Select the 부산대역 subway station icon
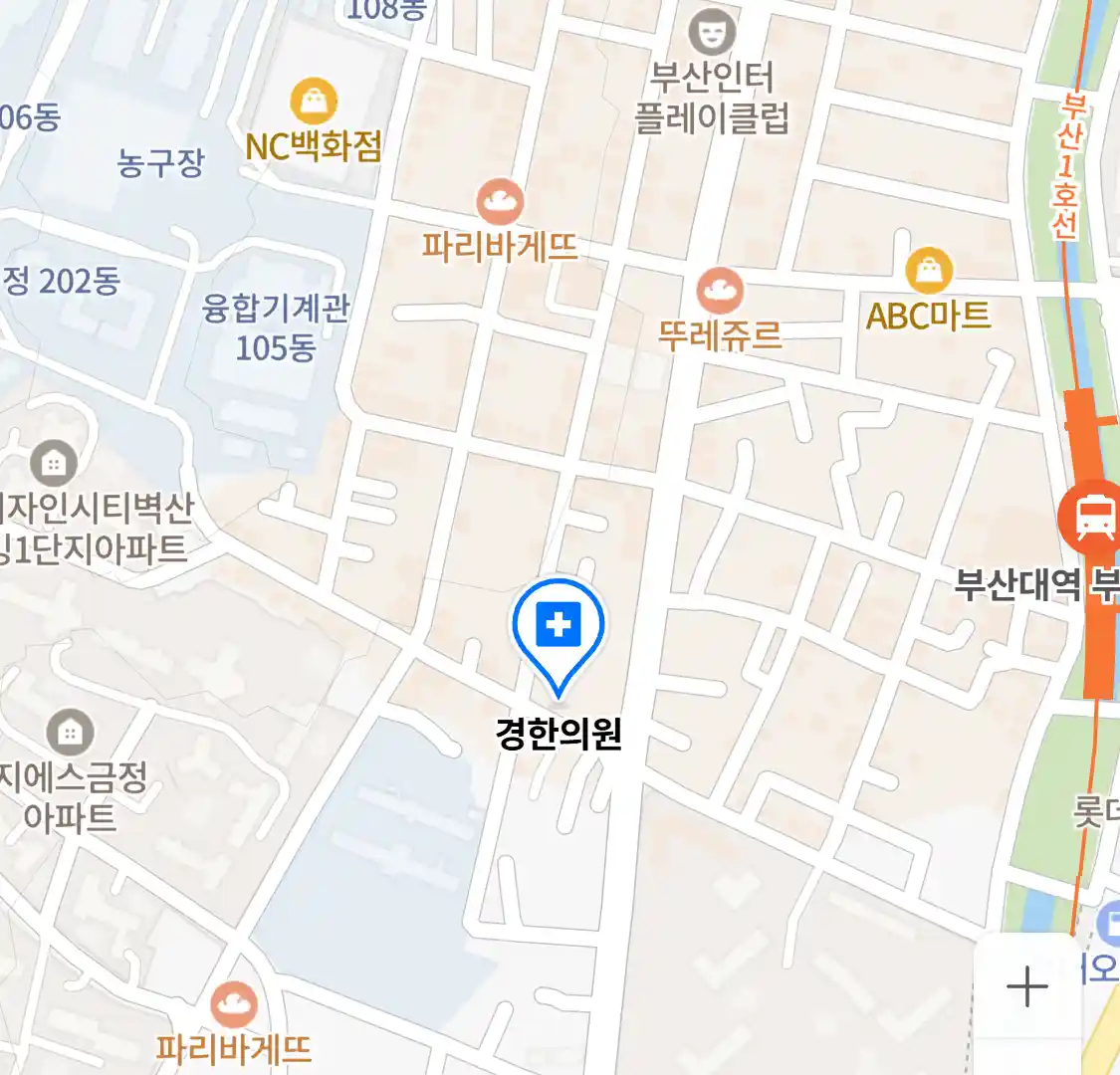 click(1093, 516)
